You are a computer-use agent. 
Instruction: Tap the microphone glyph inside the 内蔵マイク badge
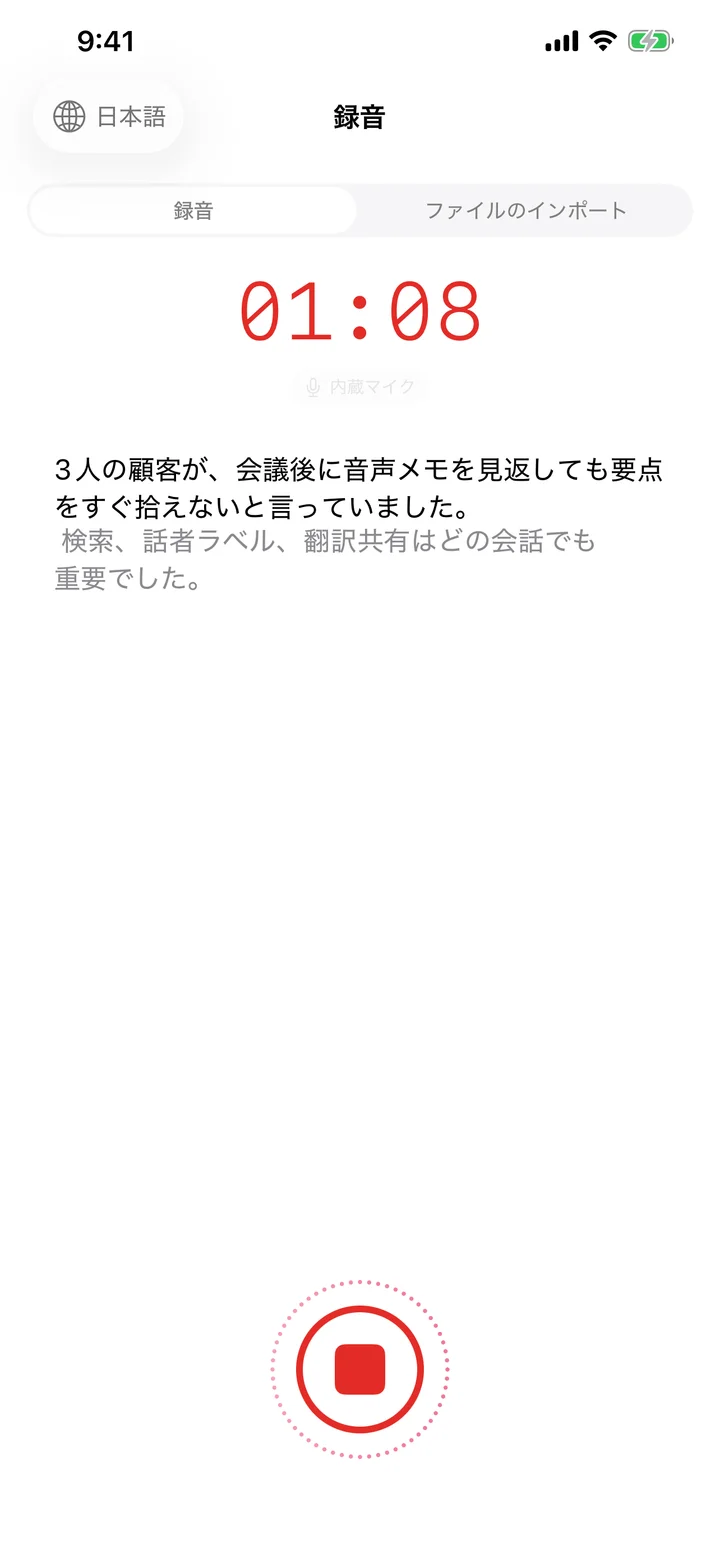pyautogui.click(x=313, y=388)
